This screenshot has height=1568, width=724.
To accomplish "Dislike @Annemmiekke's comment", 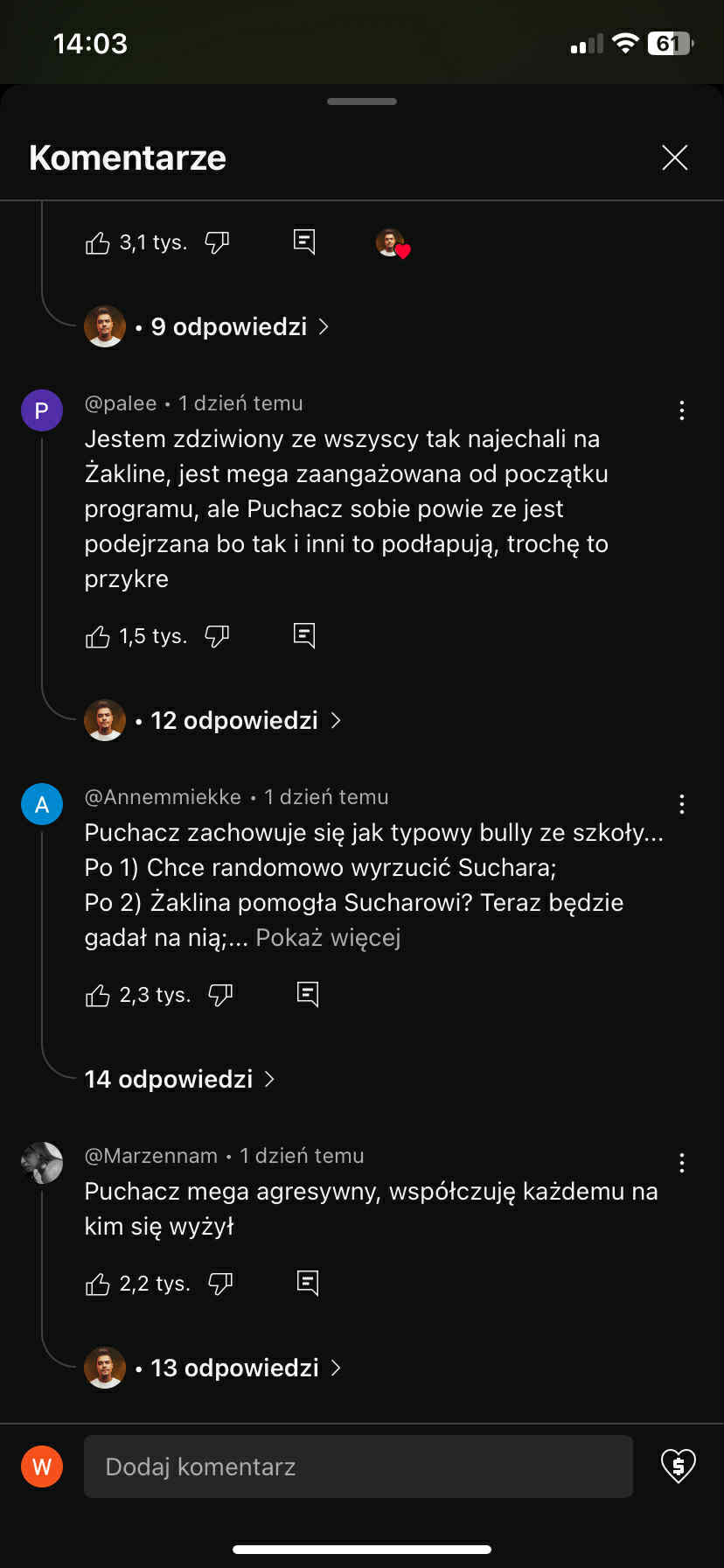I will 220,995.
